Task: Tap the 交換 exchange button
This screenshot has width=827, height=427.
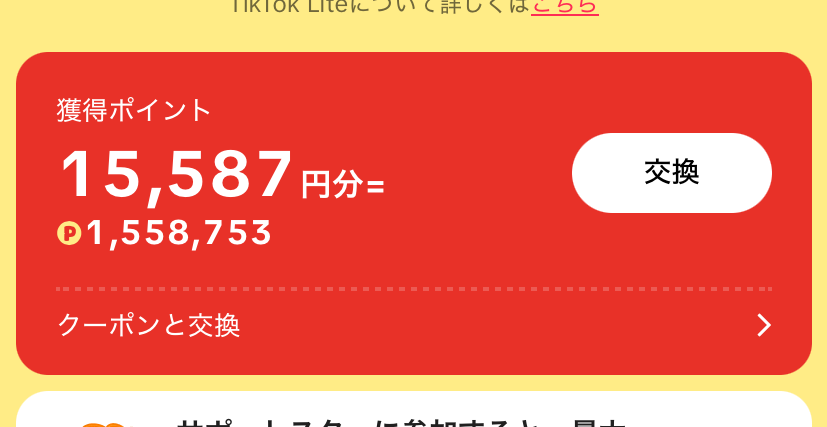Action: tap(671, 173)
